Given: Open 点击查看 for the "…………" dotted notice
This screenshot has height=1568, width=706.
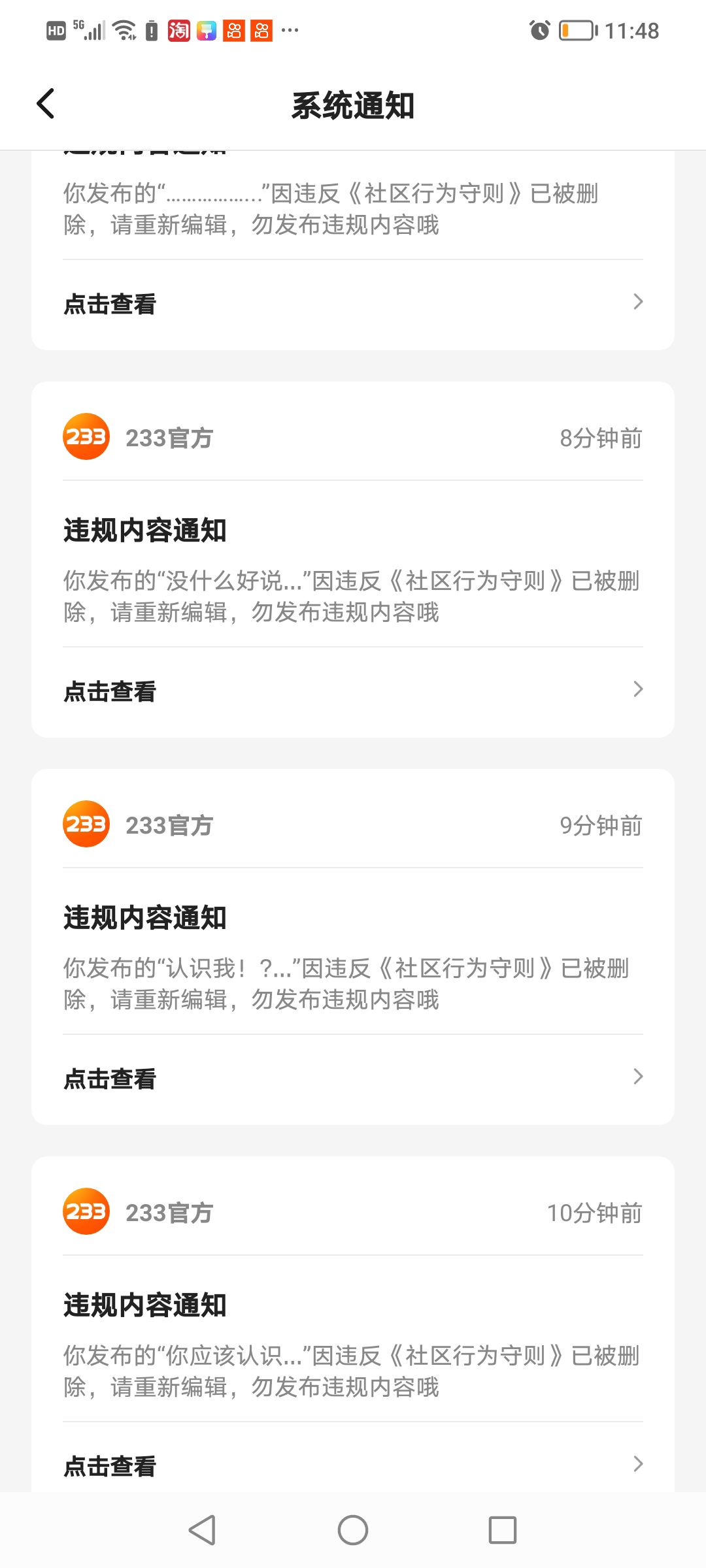Looking at the screenshot, I should (353, 303).
